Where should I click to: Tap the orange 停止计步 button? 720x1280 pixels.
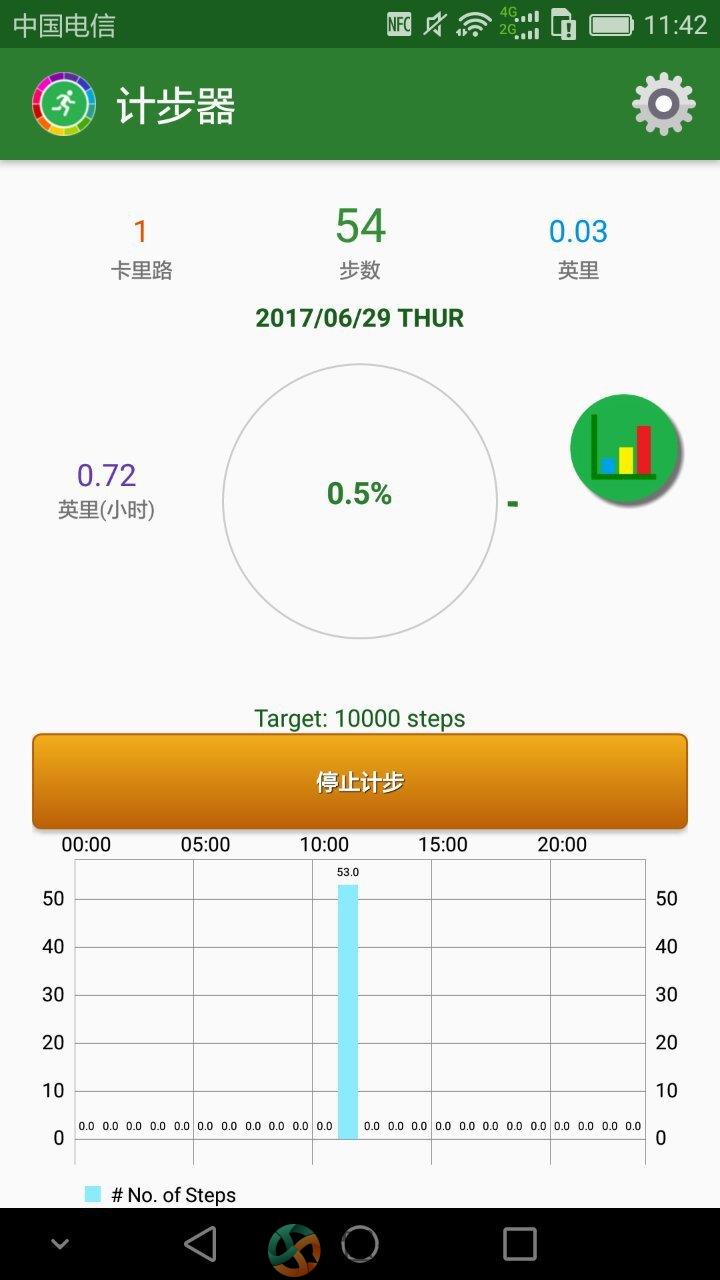click(x=360, y=781)
